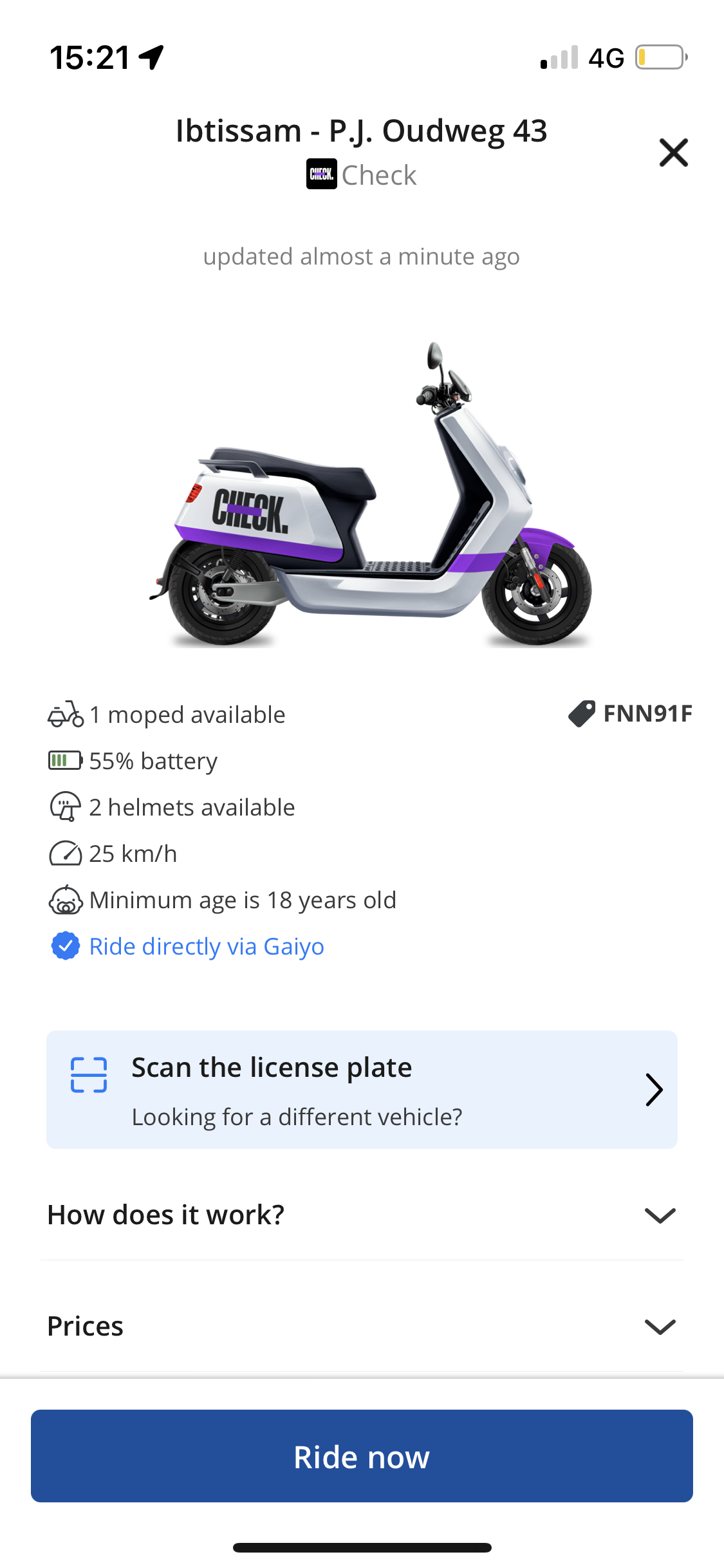Expand the Prices section

coord(362,1327)
